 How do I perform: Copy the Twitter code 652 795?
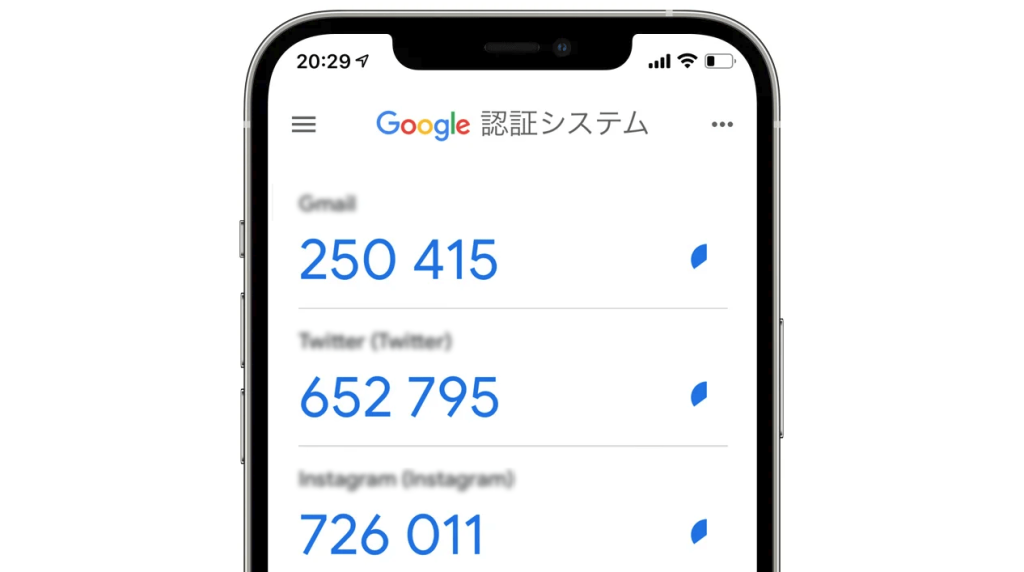[399, 398]
